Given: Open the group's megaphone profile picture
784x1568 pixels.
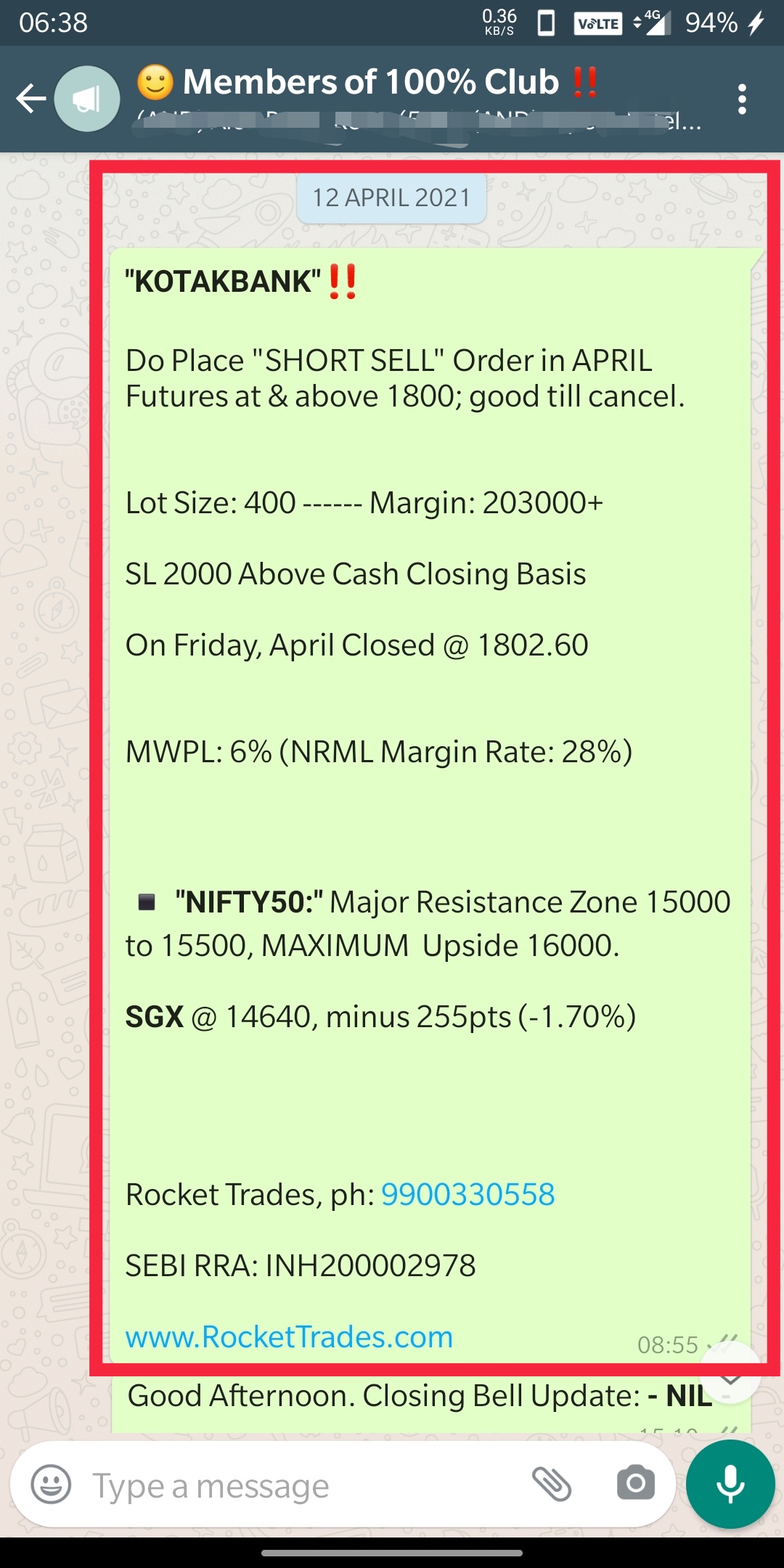Looking at the screenshot, I should point(87,99).
